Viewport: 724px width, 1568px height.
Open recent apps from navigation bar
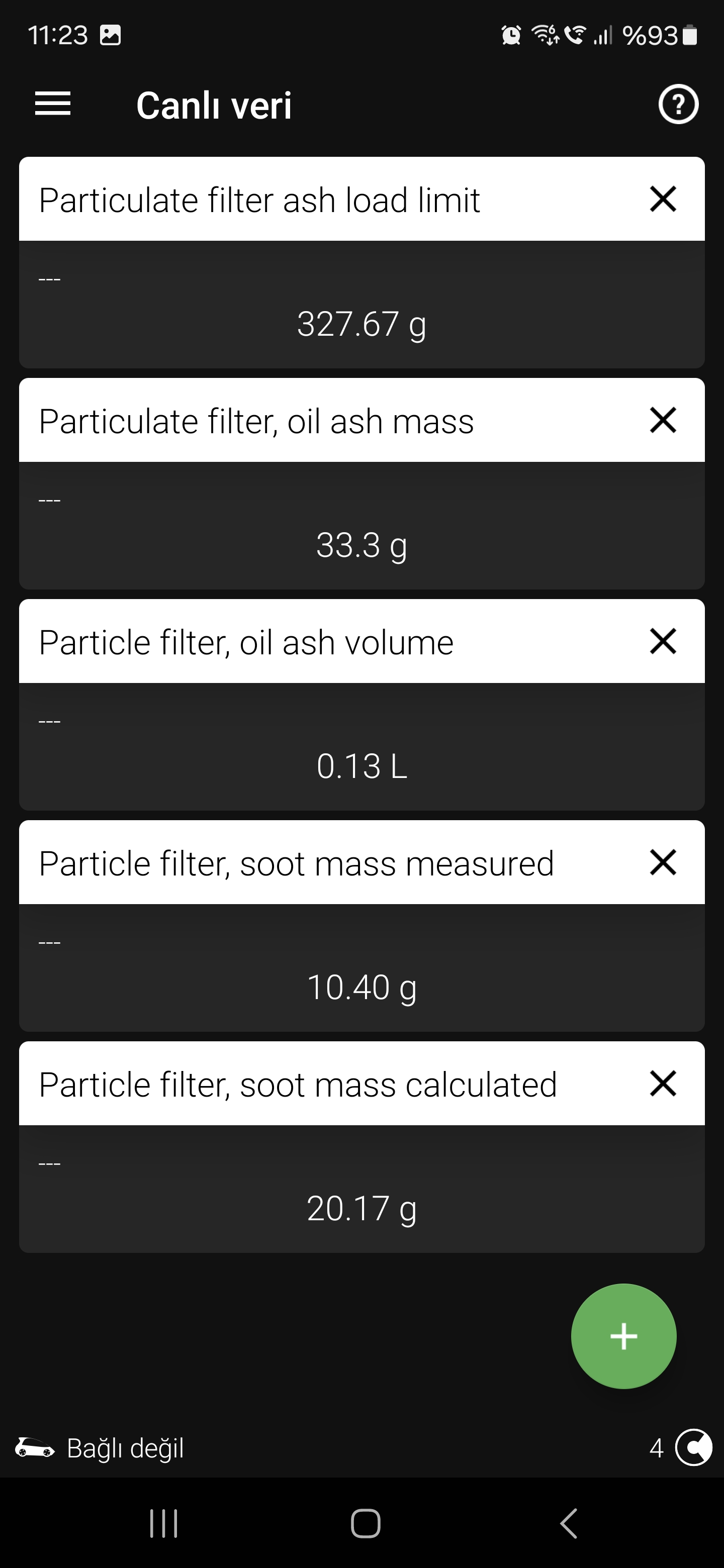[164, 1524]
